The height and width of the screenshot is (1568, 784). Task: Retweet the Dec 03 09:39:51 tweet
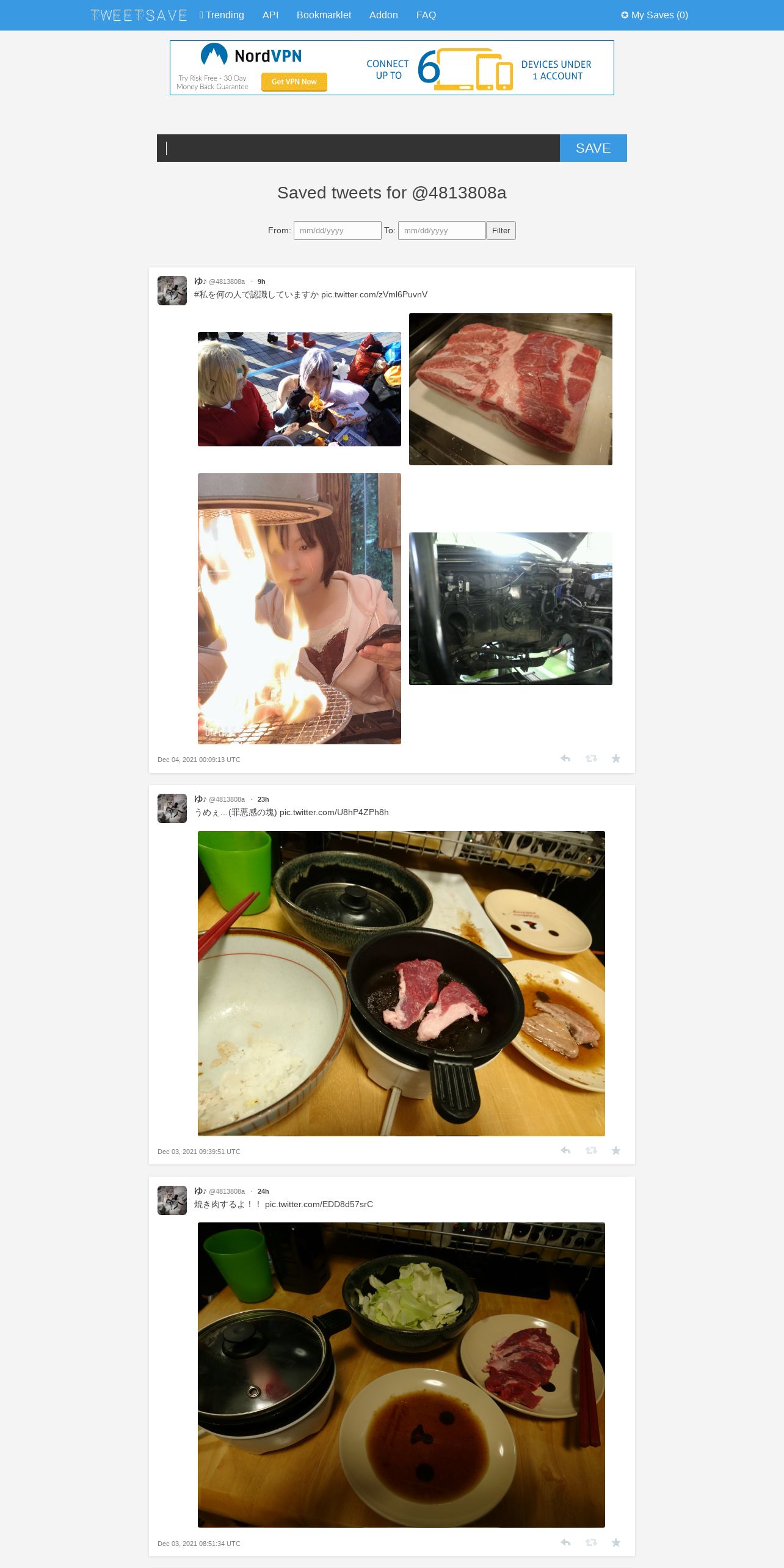(x=591, y=1150)
